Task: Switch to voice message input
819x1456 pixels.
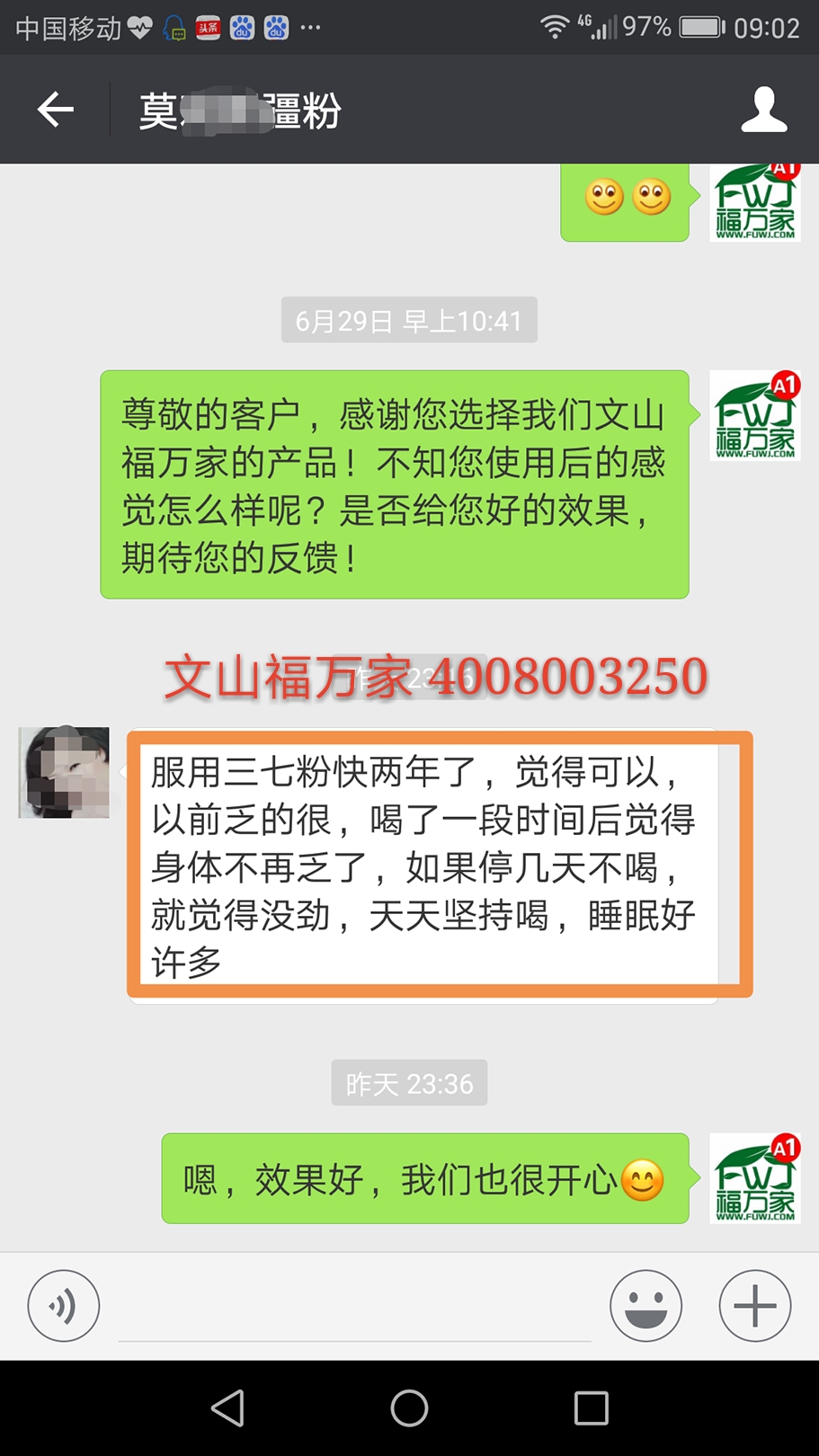Action: tap(63, 1305)
